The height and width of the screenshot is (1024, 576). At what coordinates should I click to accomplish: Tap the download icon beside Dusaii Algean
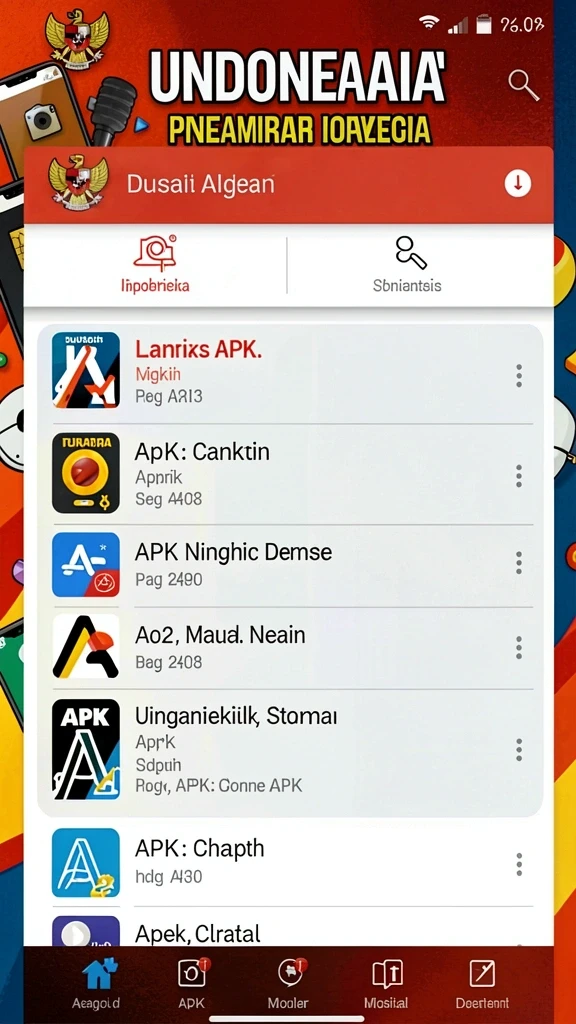[x=518, y=184]
